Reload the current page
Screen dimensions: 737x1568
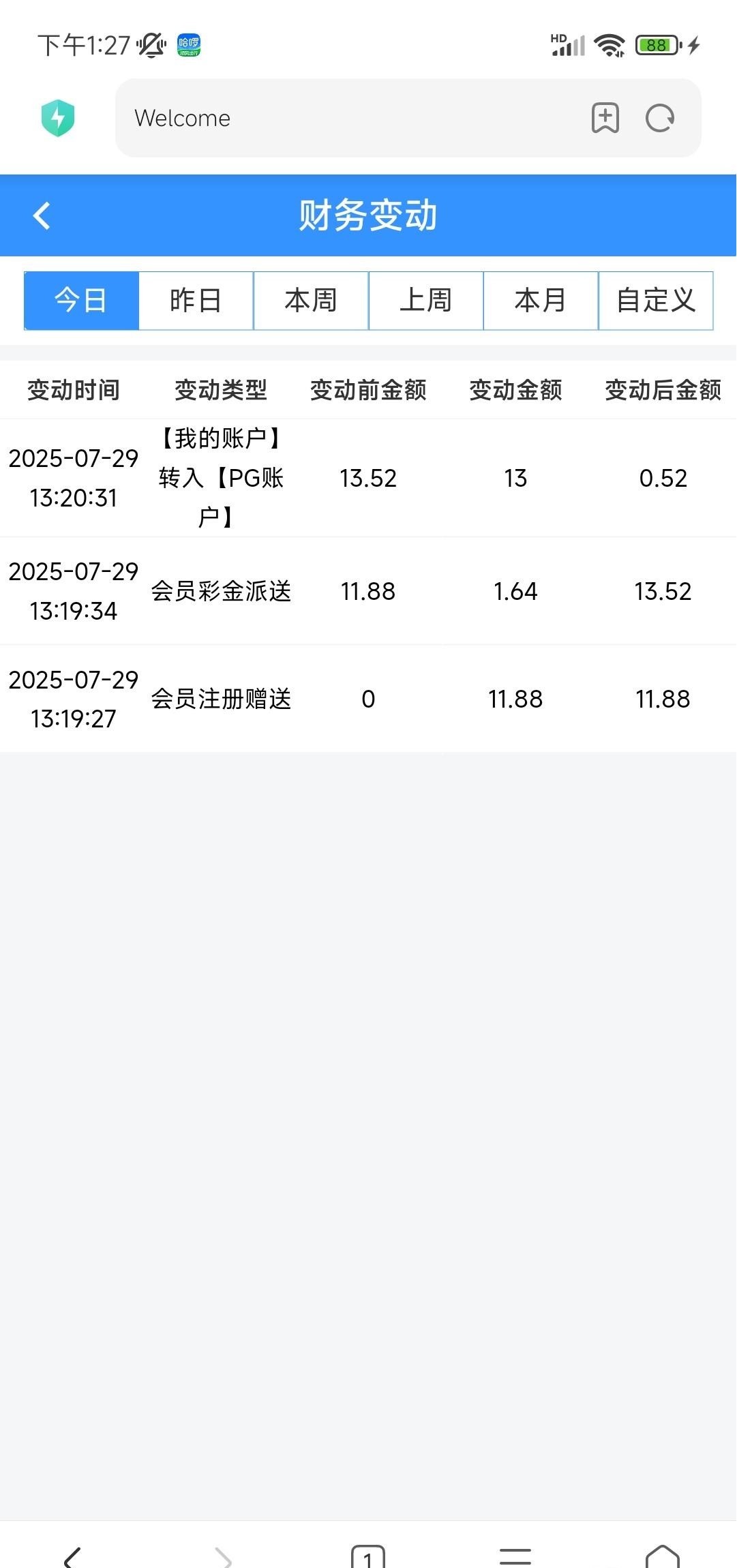tap(660, 119)
